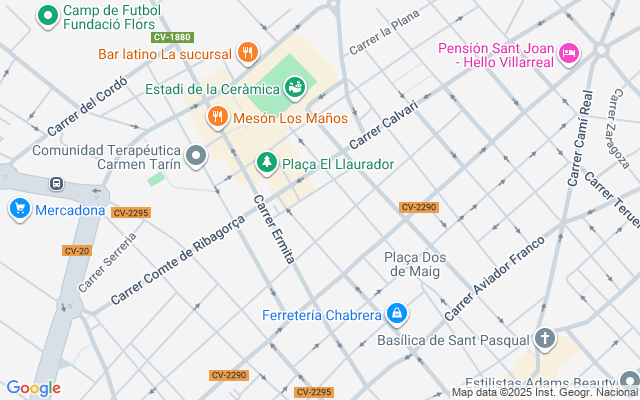Select the Estilistas Adams Beauty marker
Screen dimensions: 640x400
[x=629, y=380]
